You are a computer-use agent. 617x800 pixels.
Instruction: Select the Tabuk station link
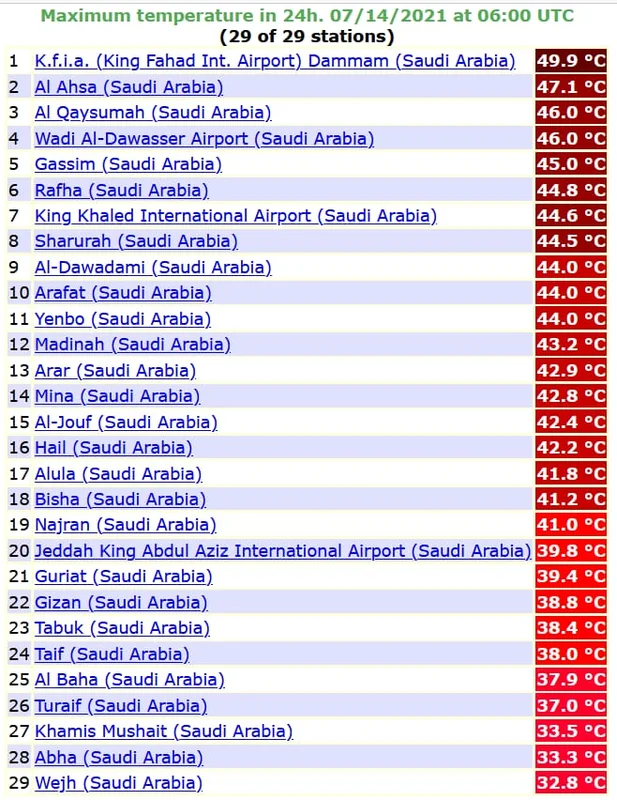coord(122,628)
